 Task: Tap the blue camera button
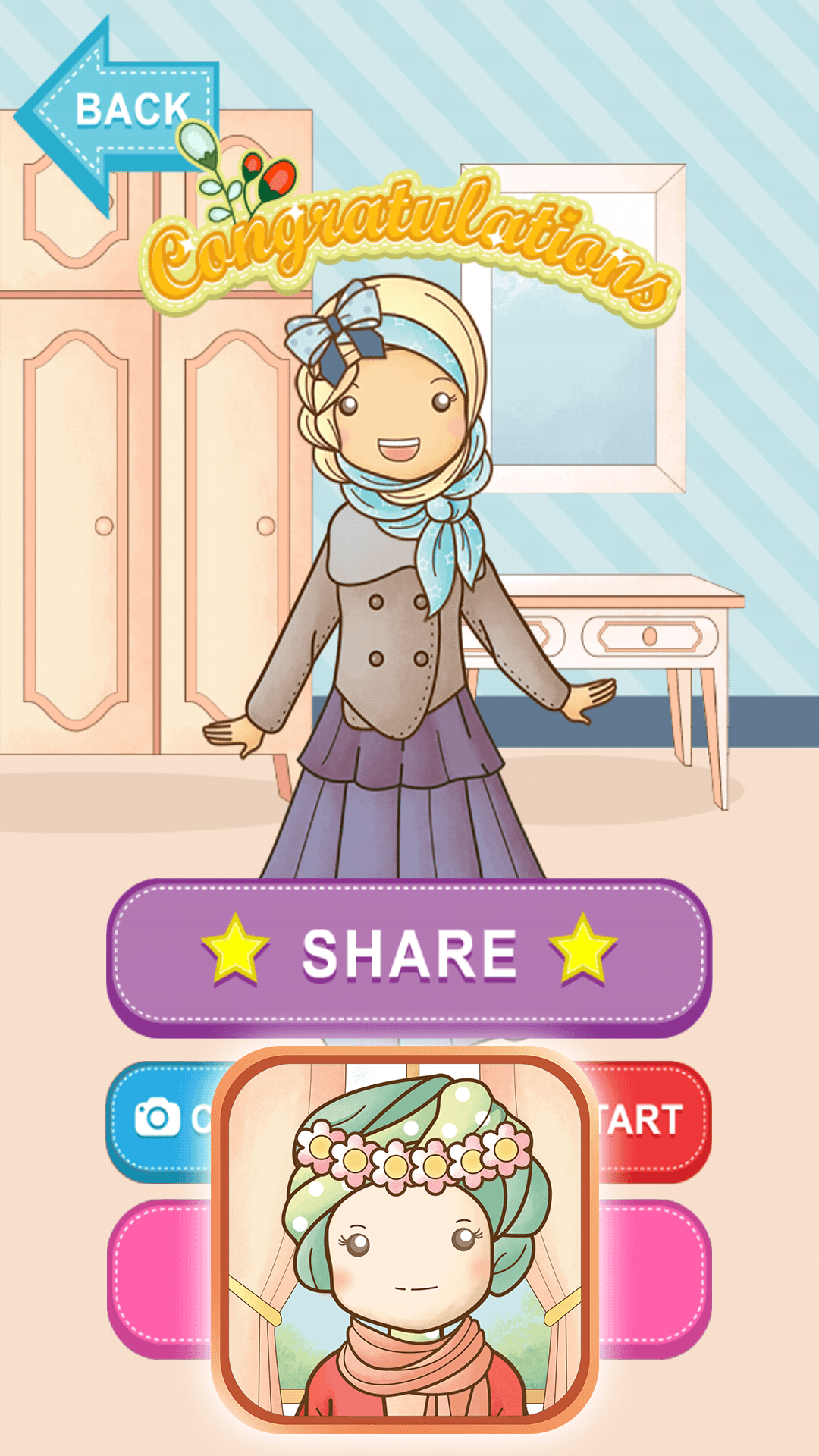(161, 1119)
